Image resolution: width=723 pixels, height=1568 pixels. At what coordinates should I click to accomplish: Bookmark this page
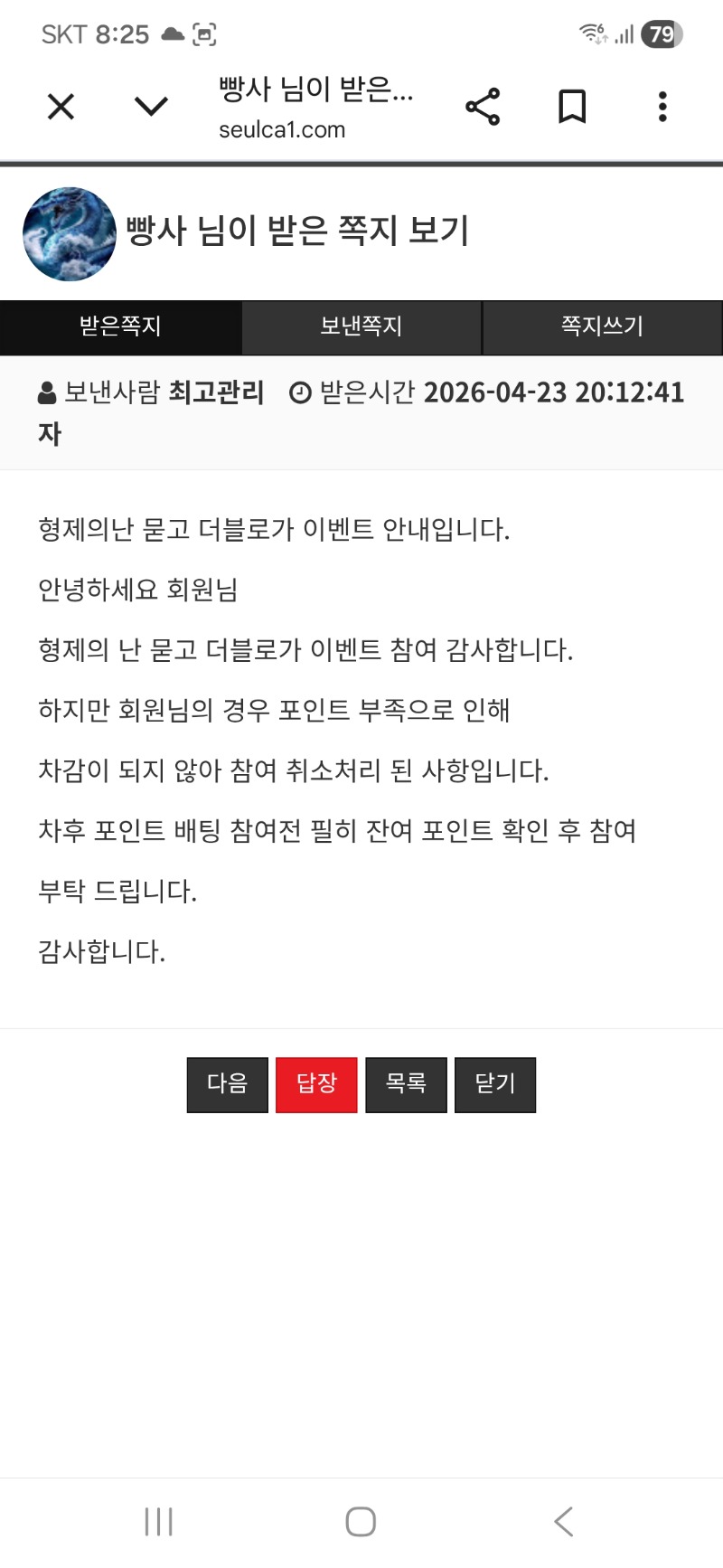click(x=572, y=107)
